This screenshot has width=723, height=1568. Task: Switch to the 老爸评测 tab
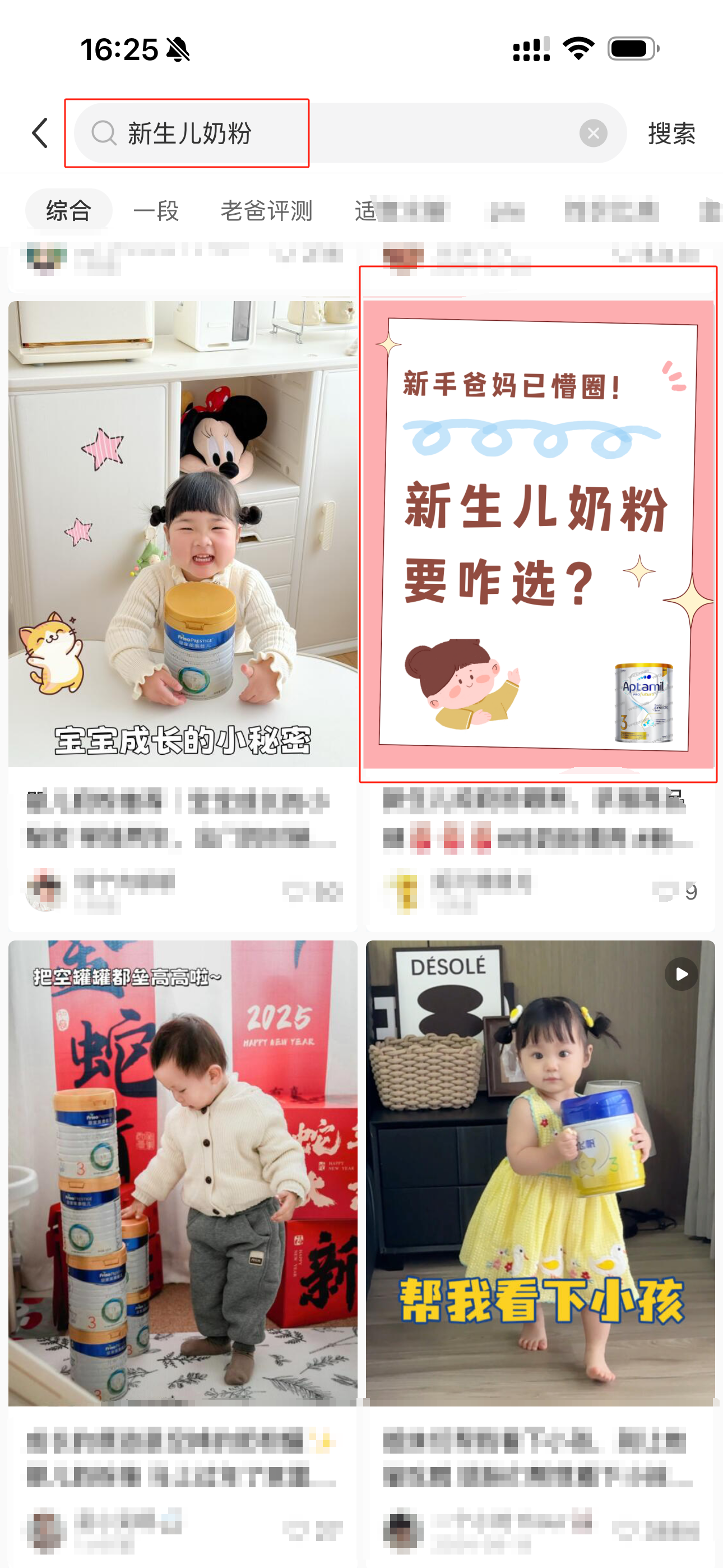coord(266,211)
